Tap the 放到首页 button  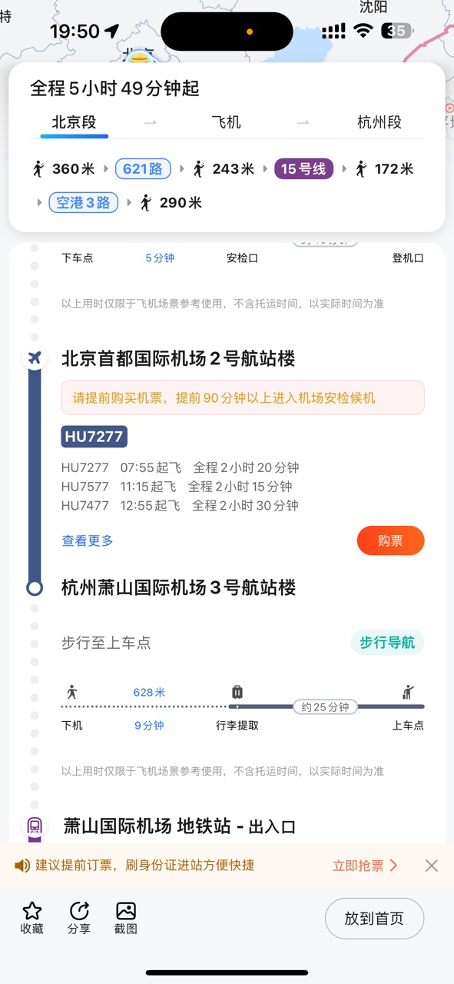tap(374, 919)
